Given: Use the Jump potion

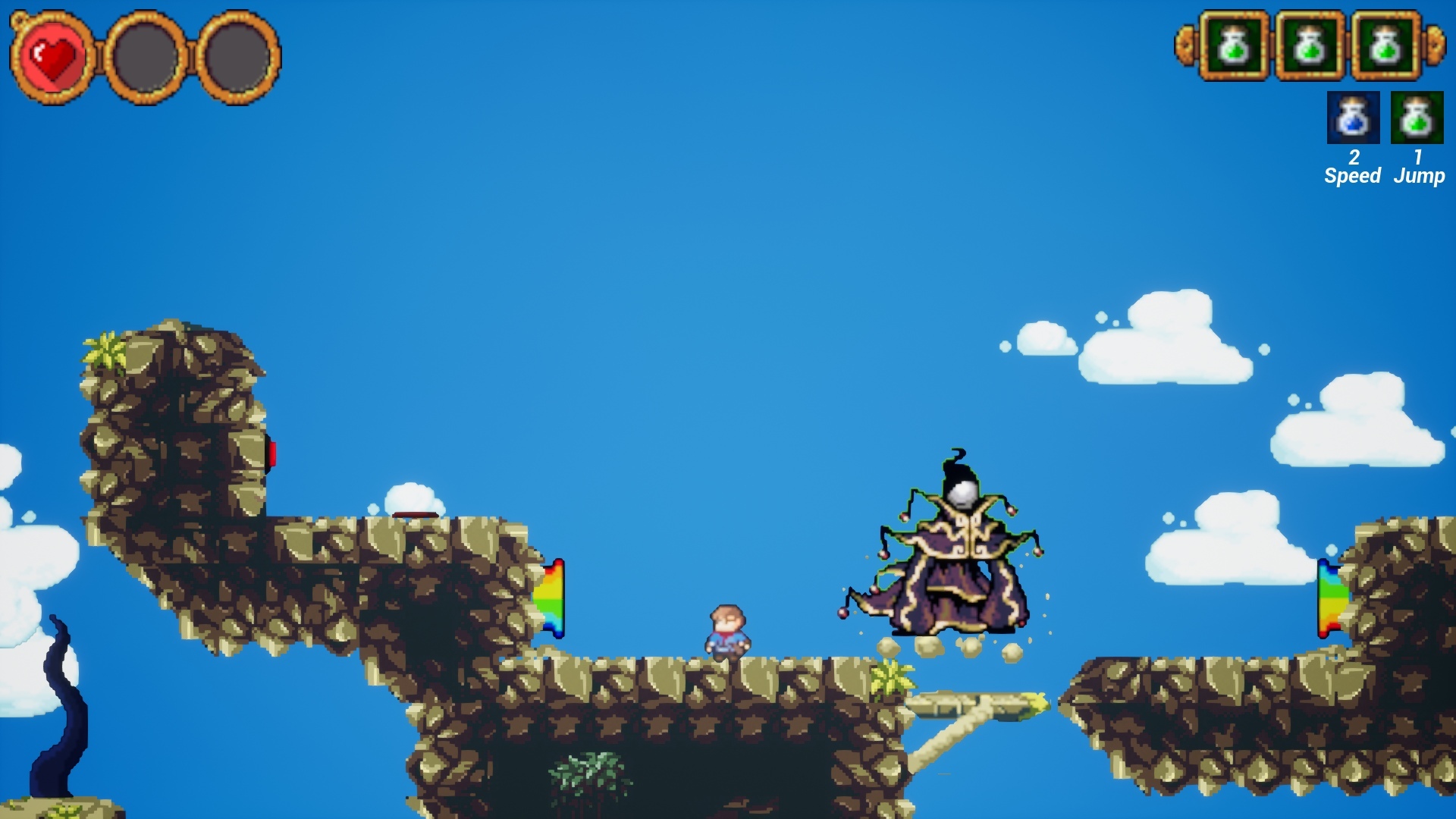Looking at the screenshot, I should click(1417, 118).
